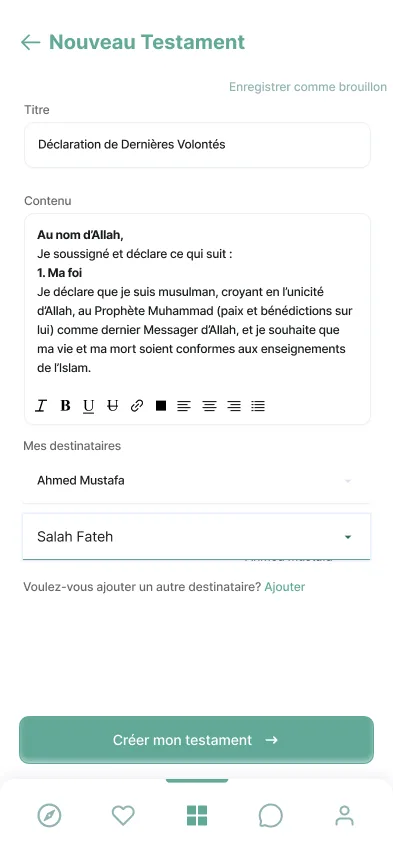
Task: Edit the Titre field
Action: point(197,145)
